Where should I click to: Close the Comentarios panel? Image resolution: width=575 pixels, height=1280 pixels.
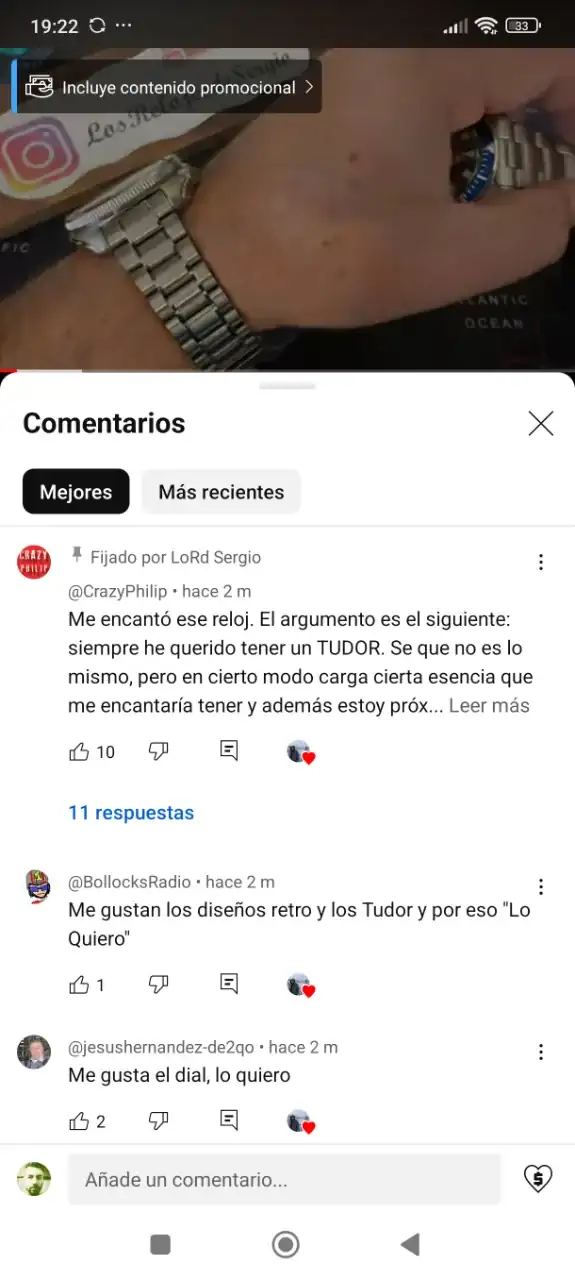[541, 424]
